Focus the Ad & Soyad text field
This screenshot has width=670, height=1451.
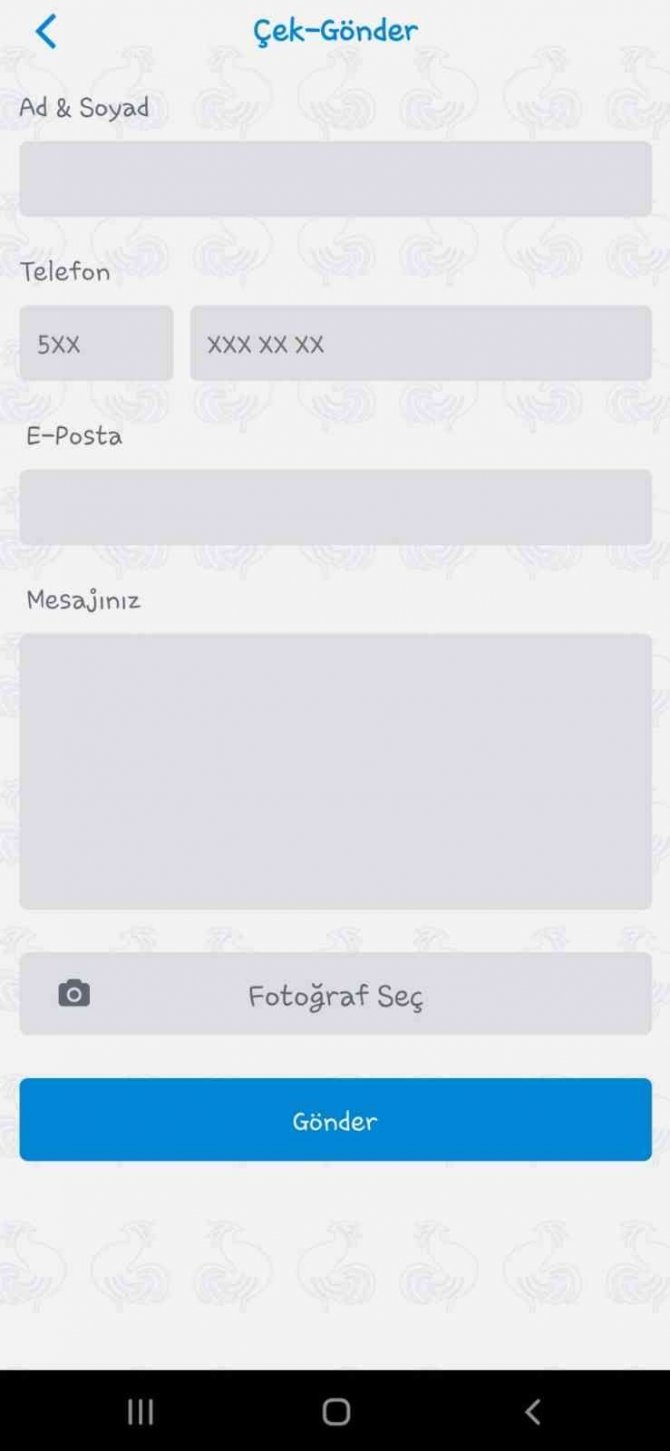[x=335, y=179]
